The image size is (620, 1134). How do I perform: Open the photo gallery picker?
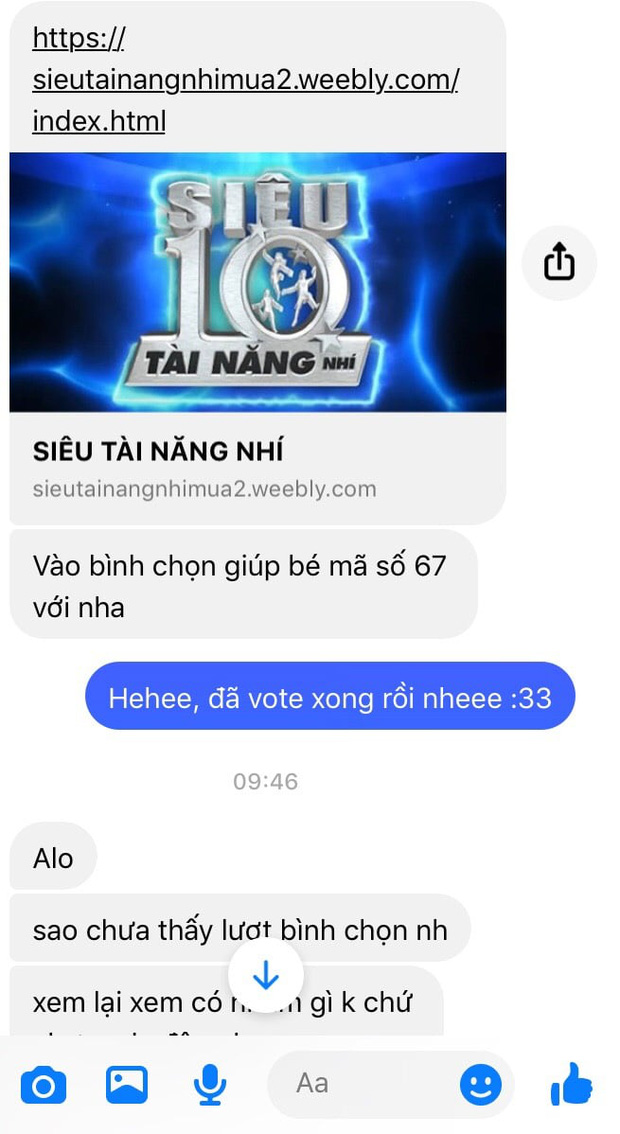[x=127, y=1085]
